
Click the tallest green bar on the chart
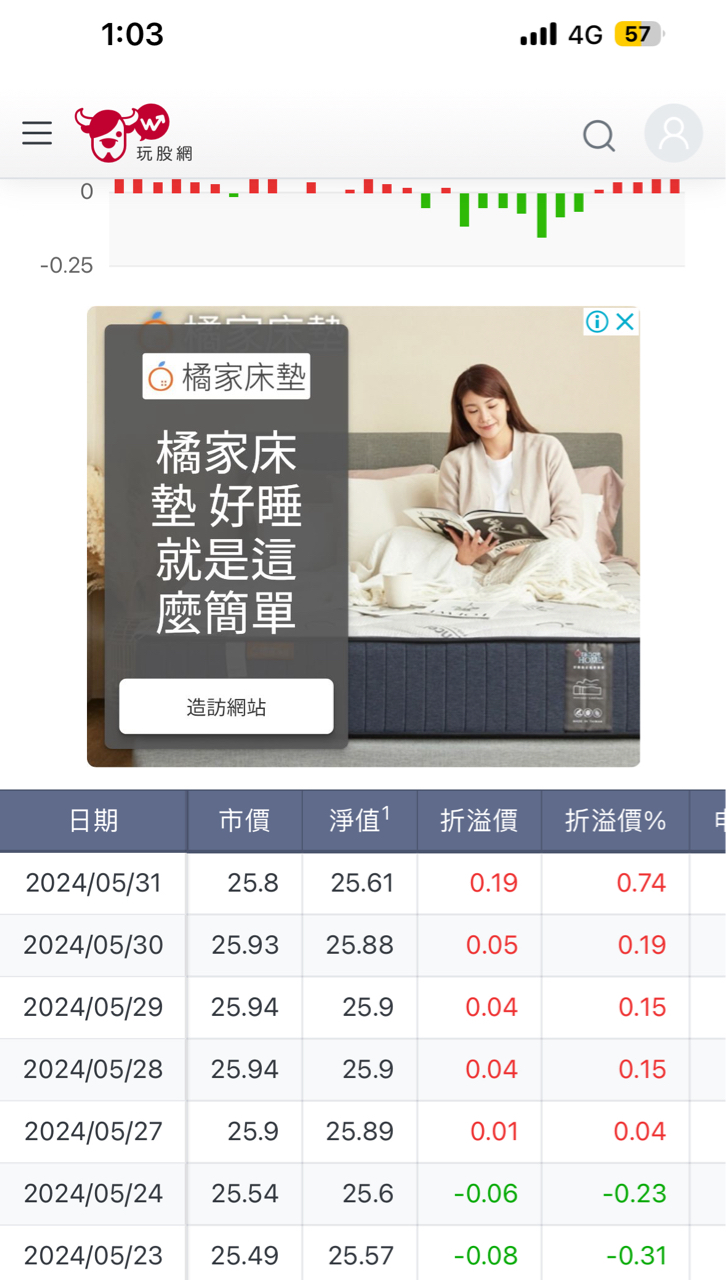(541, 215)
